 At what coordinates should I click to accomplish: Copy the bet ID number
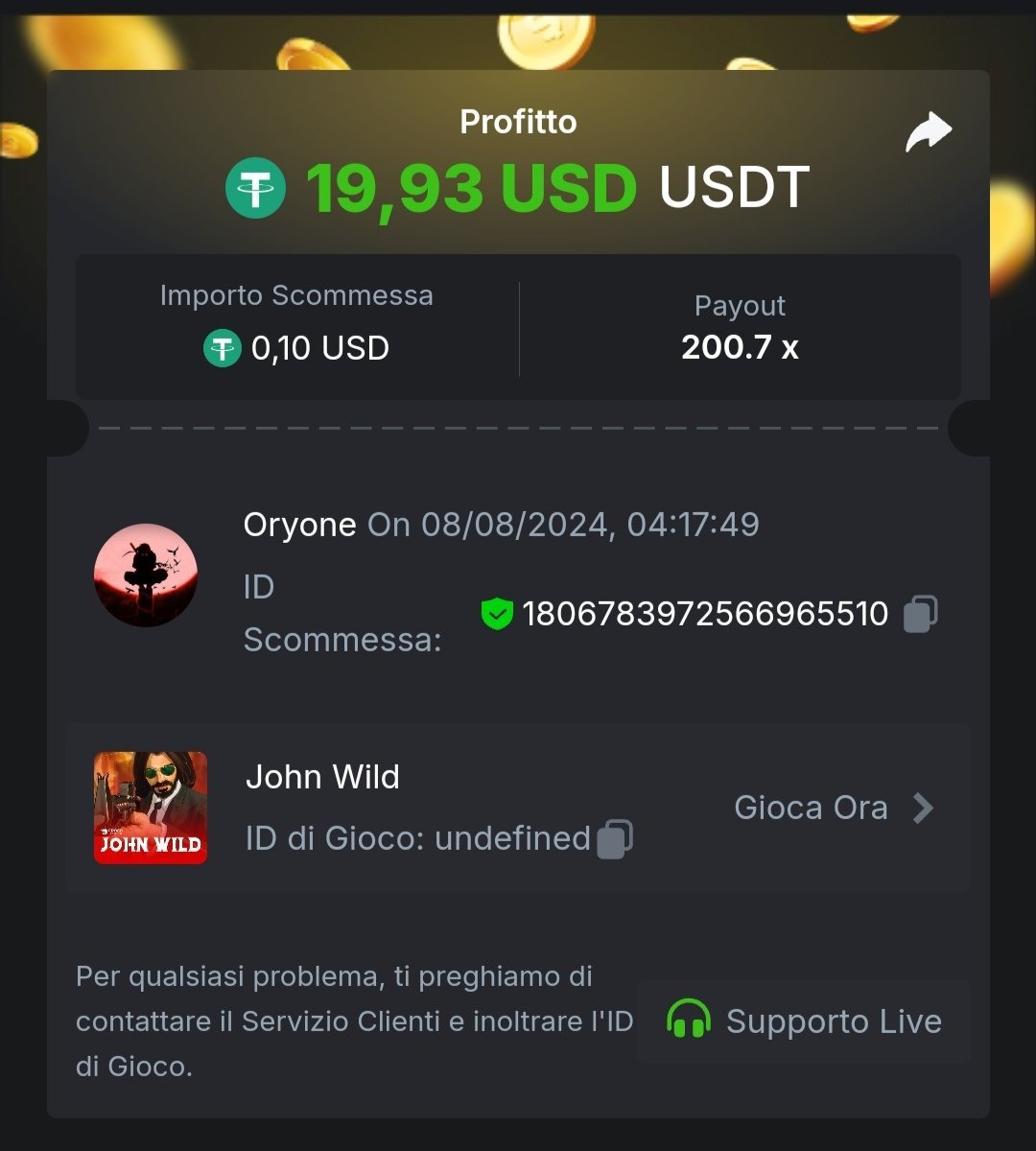click(921, 614)
